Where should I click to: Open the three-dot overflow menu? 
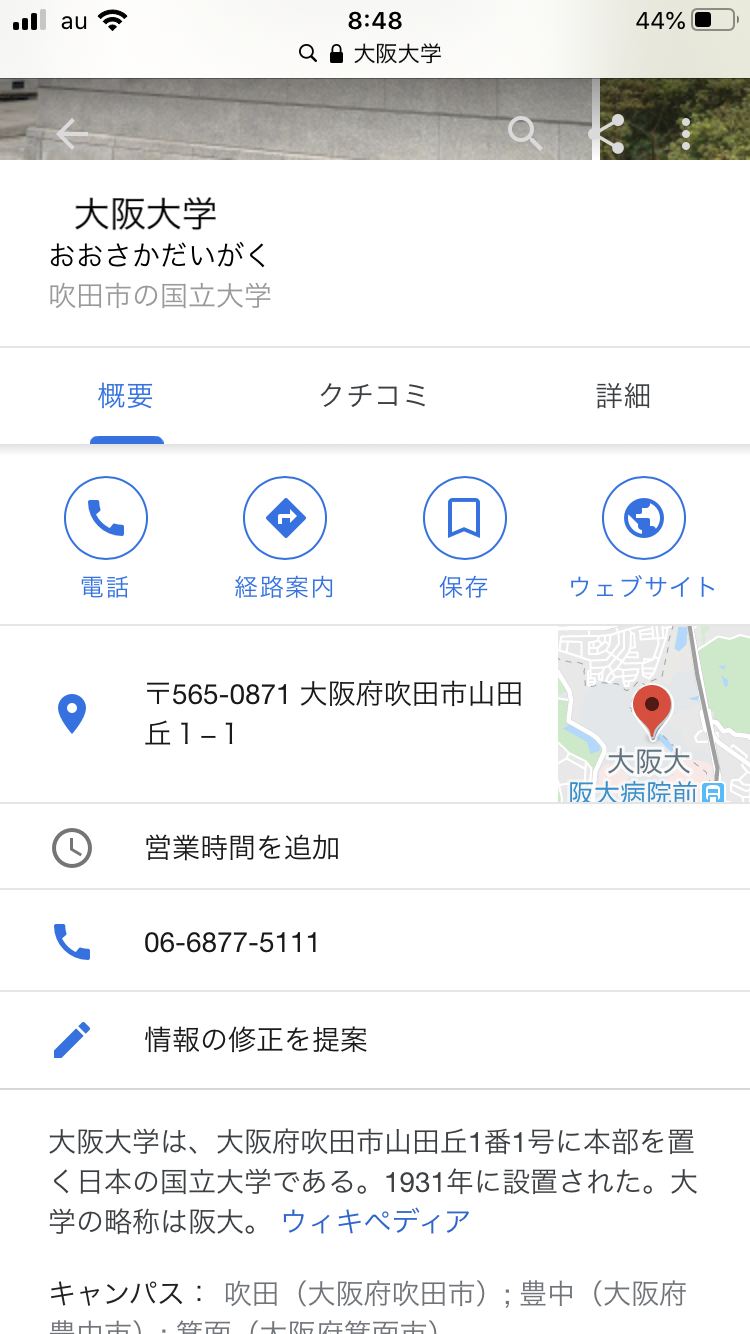686,133
